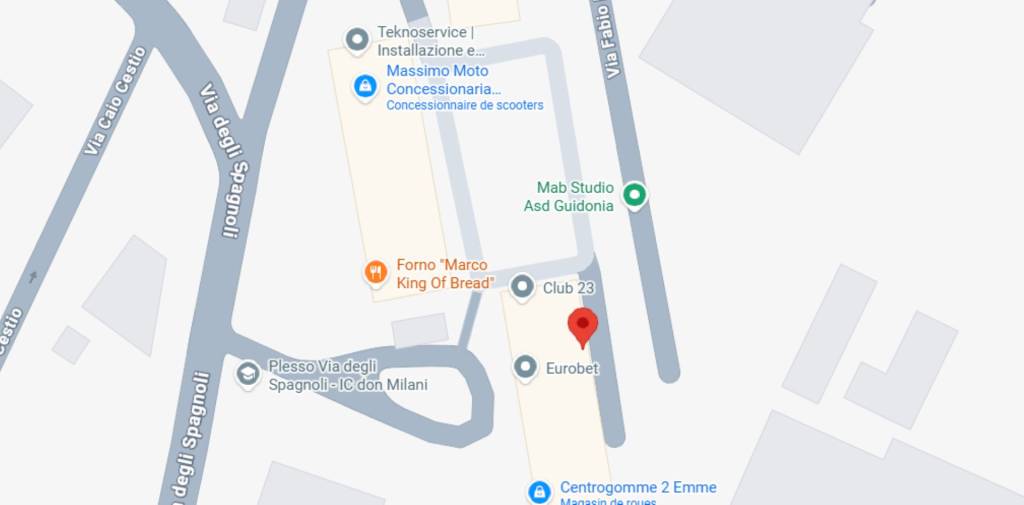Open the Club 23 place marker
This screenshot has width=1024, height=505.
(522, 288)
